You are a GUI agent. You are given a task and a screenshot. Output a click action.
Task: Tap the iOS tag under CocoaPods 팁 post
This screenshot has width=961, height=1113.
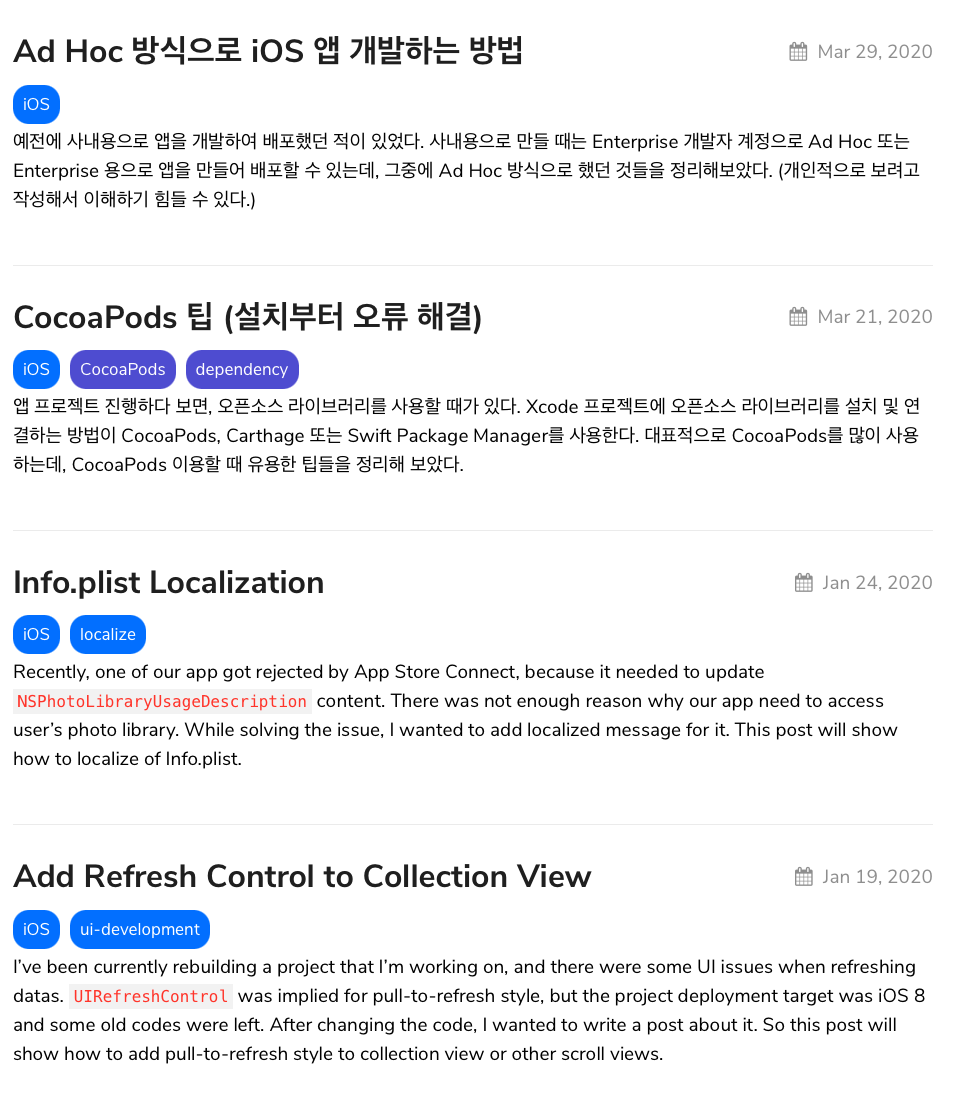pos(36,369)
